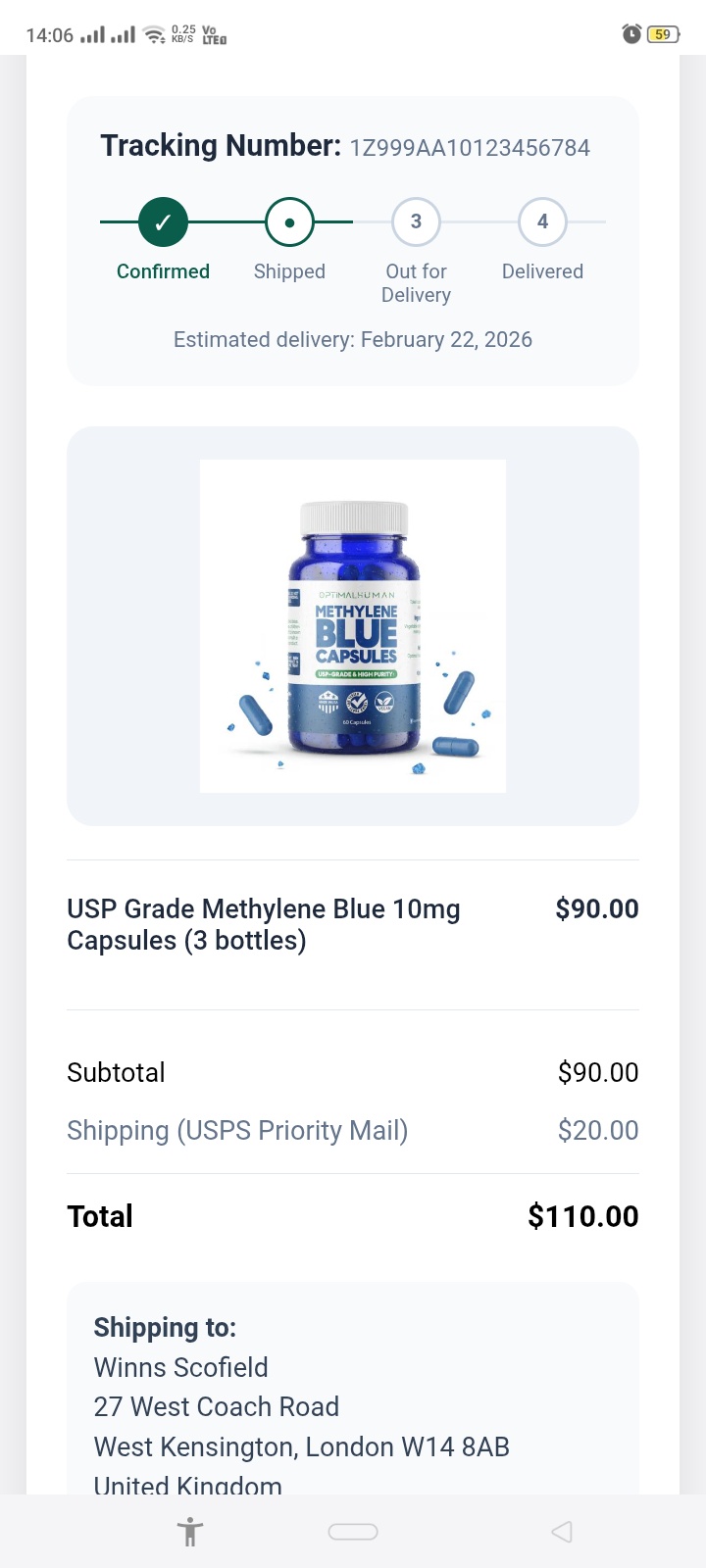Tap the home pill in navigation bar
Viewport: 706px width, 1568px height.
tap(353, 1532)
